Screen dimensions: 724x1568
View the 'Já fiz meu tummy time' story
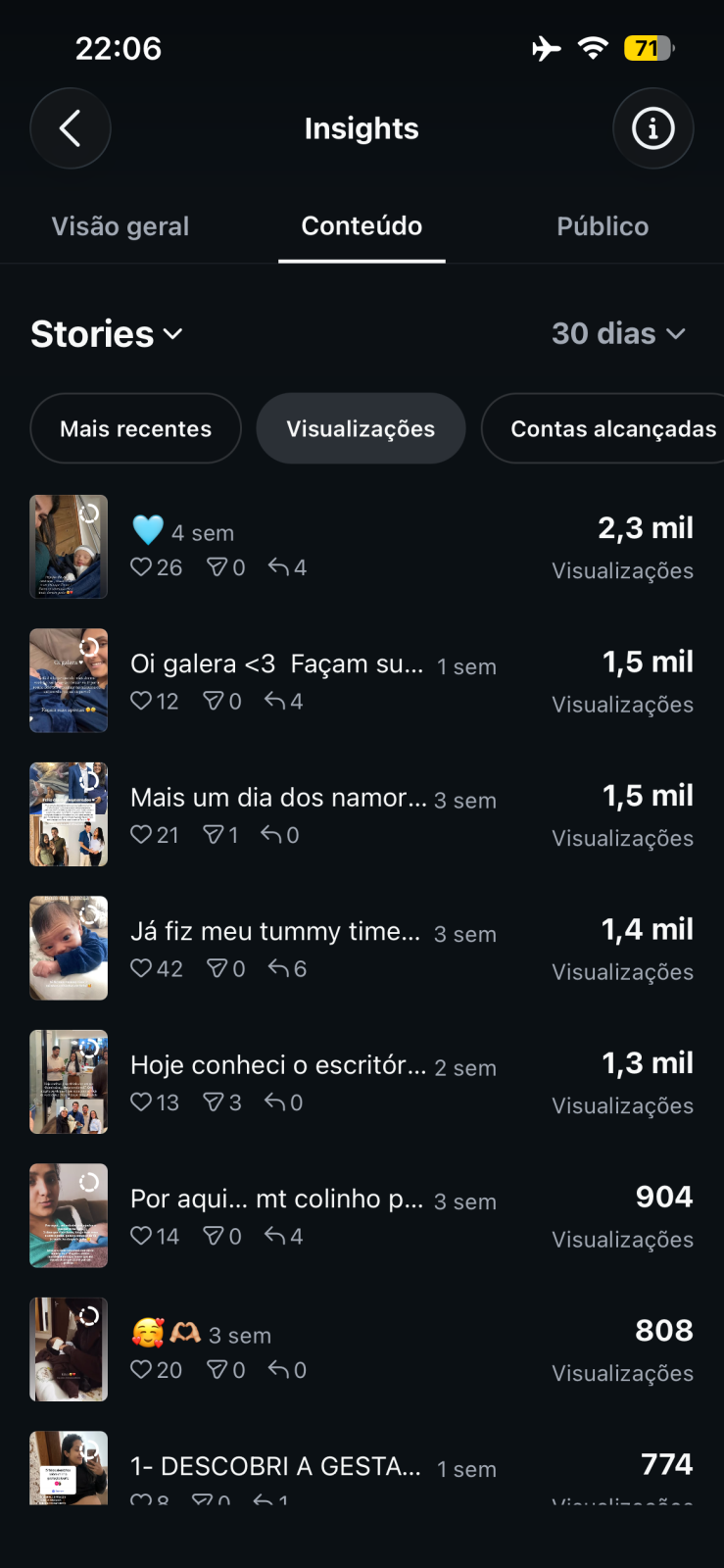(x=362, y=949)
